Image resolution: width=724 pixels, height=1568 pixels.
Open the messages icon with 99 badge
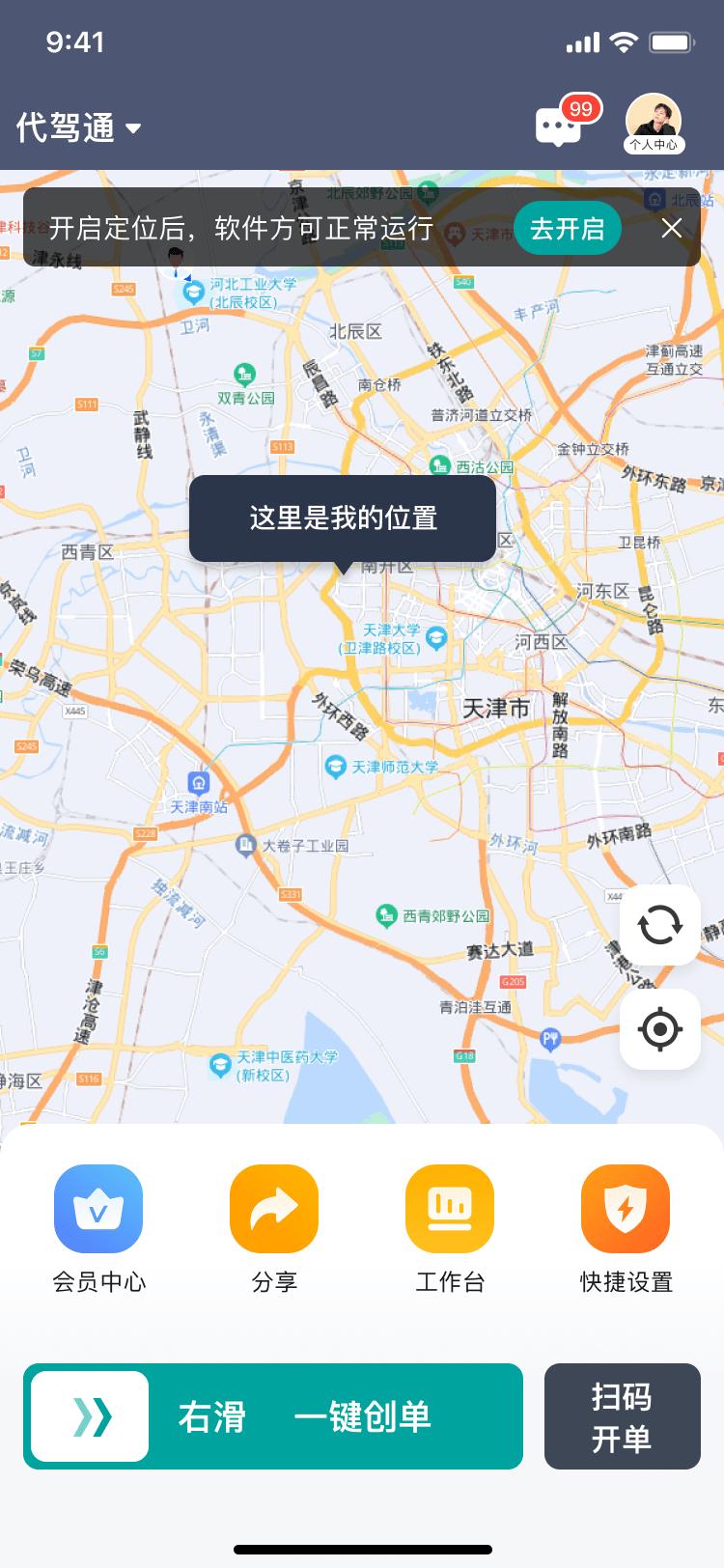[560, 126]
